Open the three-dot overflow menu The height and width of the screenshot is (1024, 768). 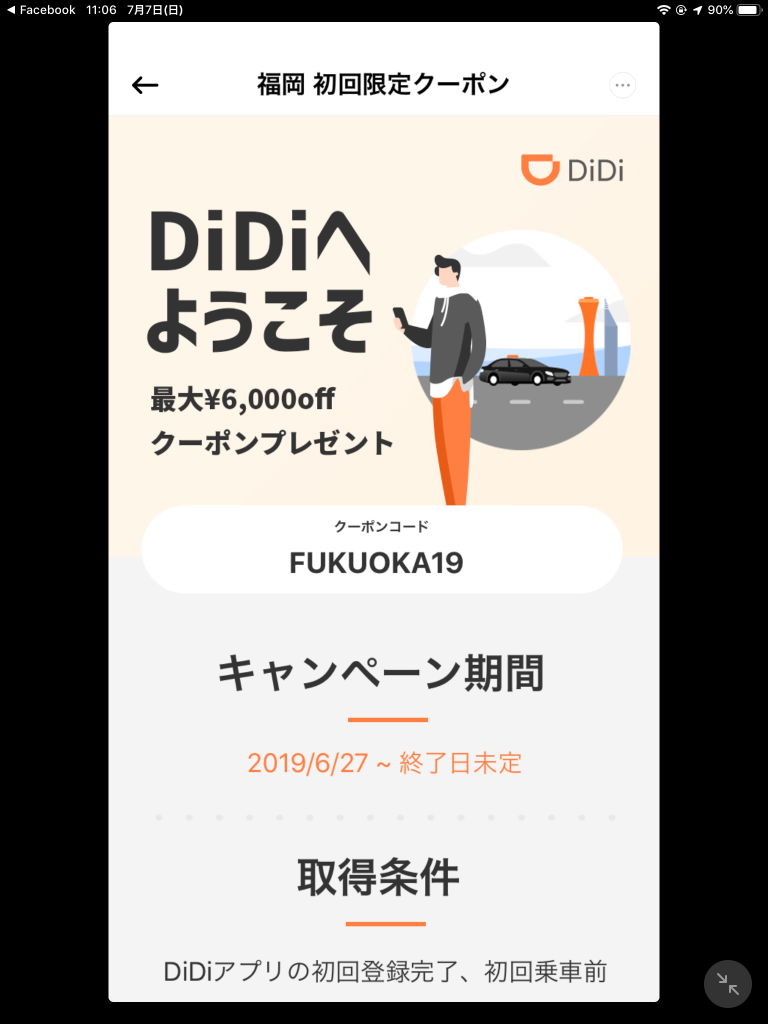pyautogui.click(x=623, y=85)
